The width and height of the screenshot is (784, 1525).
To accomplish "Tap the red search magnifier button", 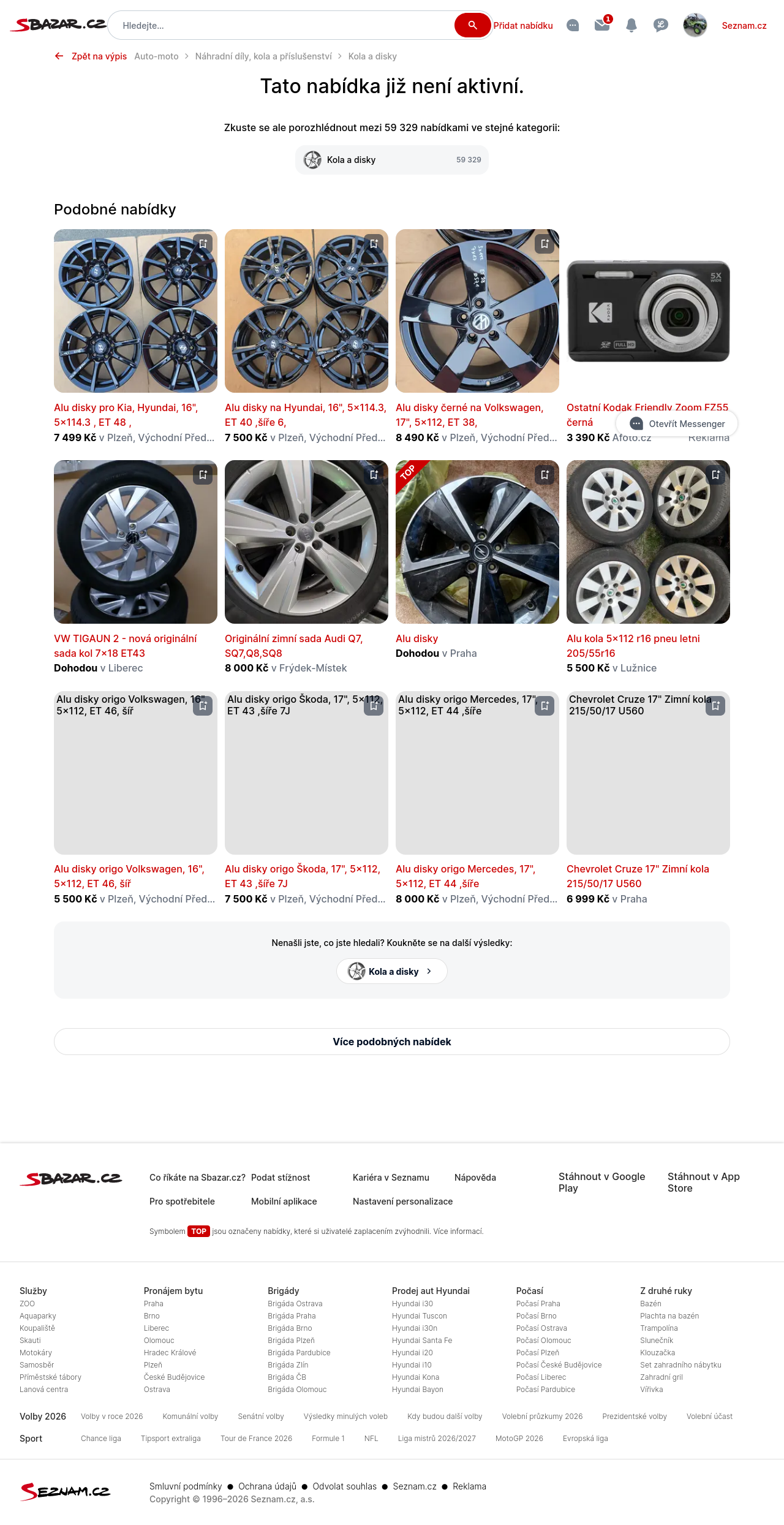I will pos(472,25).
